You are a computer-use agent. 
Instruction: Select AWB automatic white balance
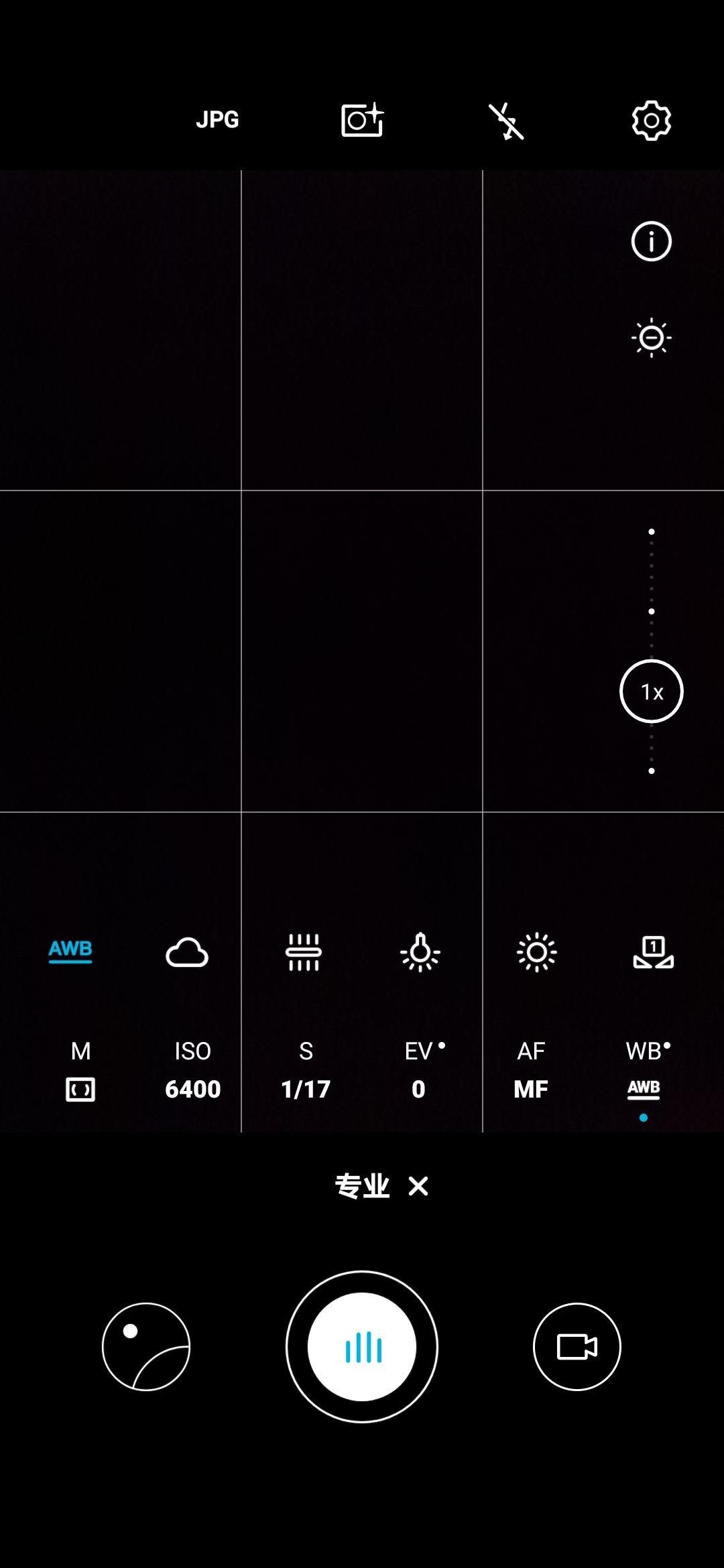tap(70, 950)
